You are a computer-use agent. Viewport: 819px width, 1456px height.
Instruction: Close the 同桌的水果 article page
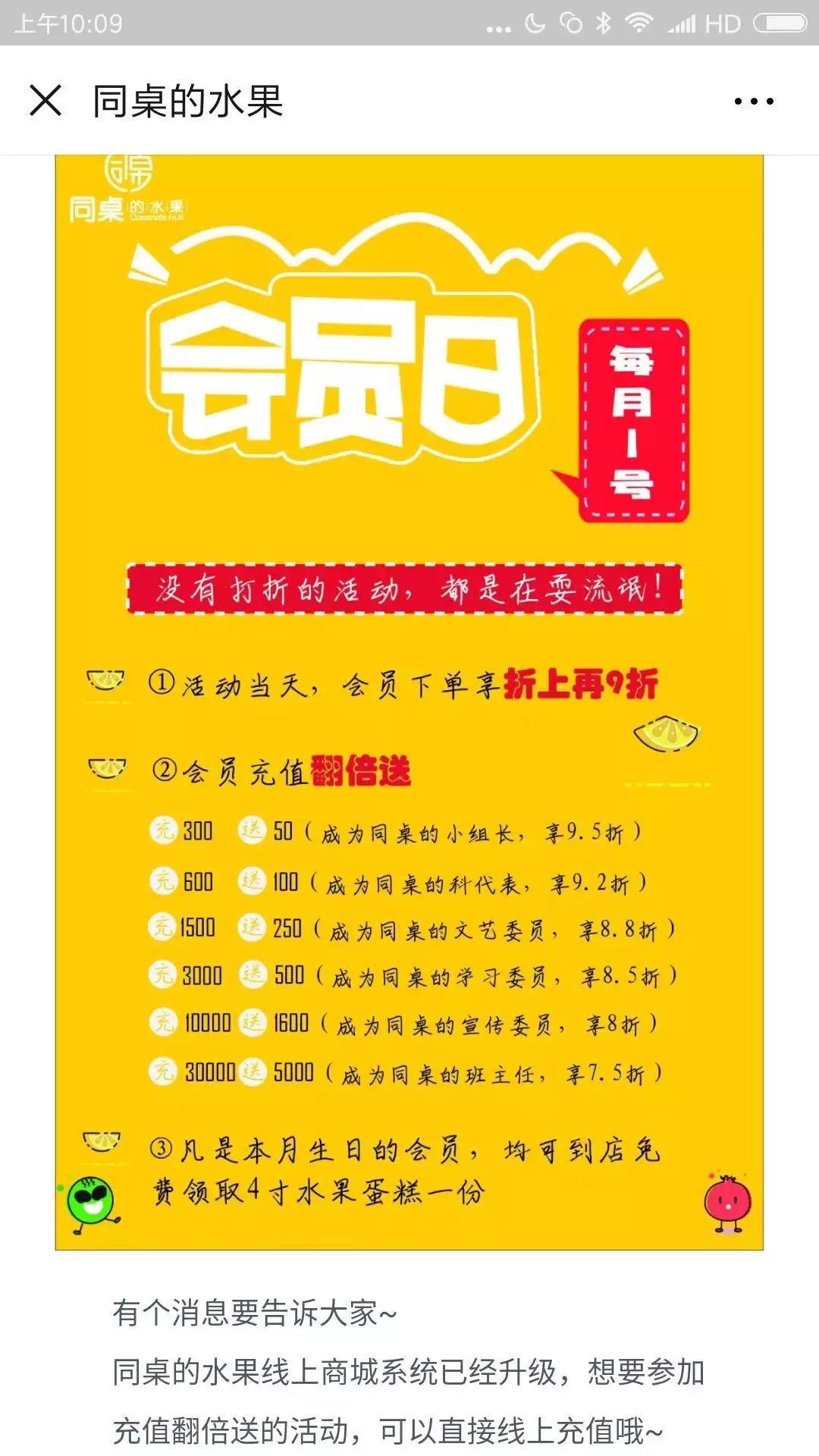pos(45,100)
